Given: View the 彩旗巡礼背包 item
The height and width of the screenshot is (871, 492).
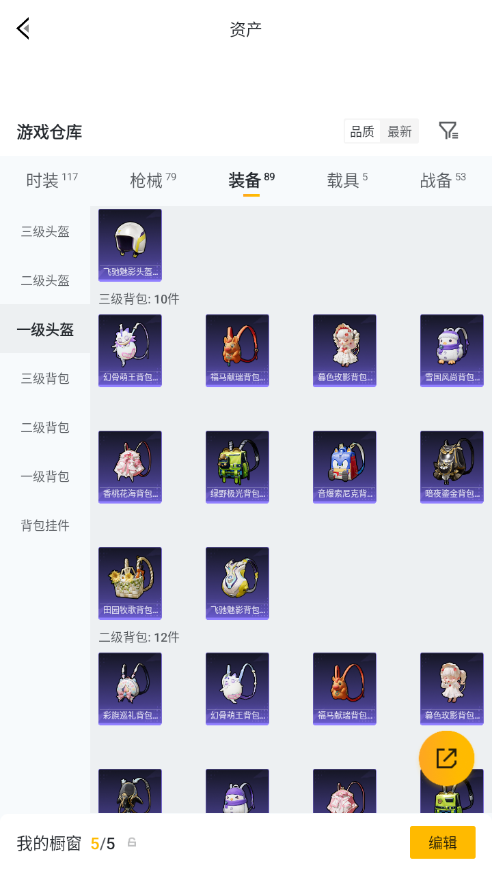Looking at the screenshot, I should [130, 688].
